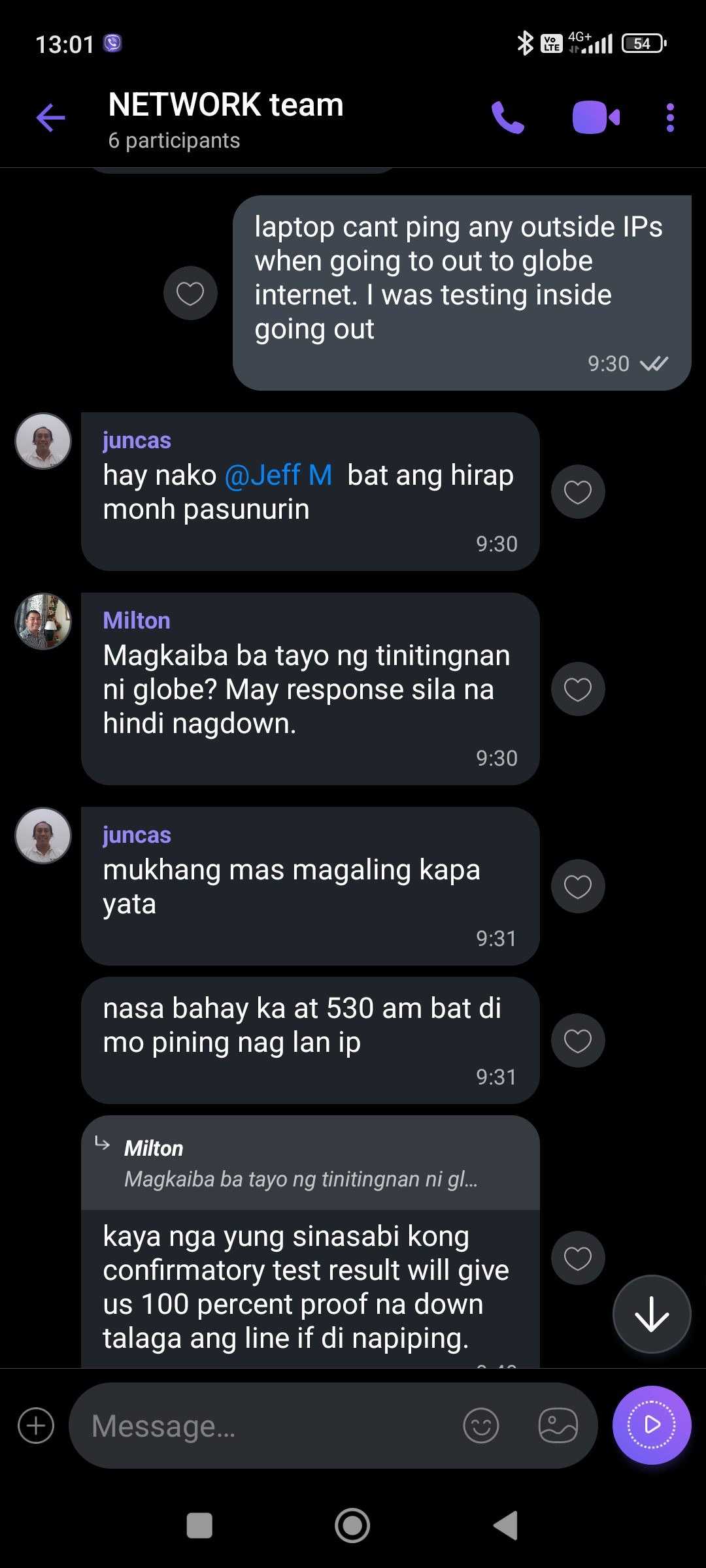Like 'mukhang mas magaling kapa yata' message
Image resolution: width=706 pixels, height=1568 pixels.
(x=578, y=887)
